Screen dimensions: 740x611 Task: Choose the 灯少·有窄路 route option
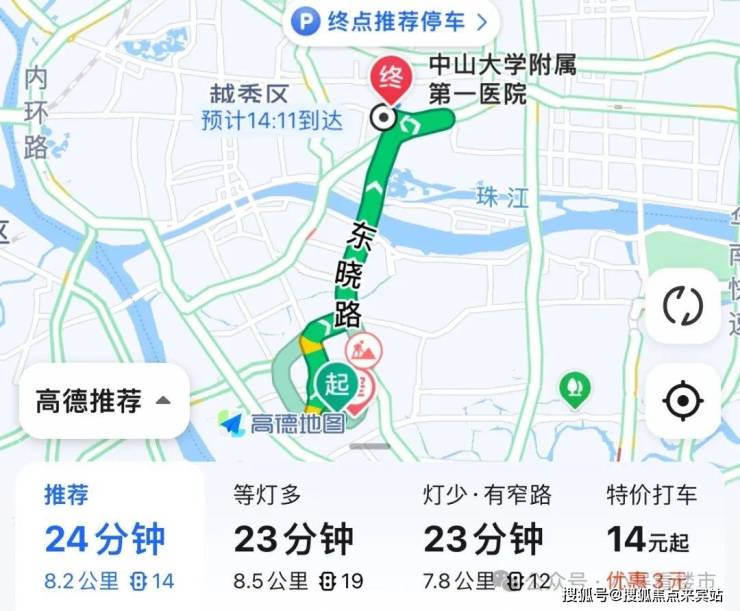click(x=487, y=537)
